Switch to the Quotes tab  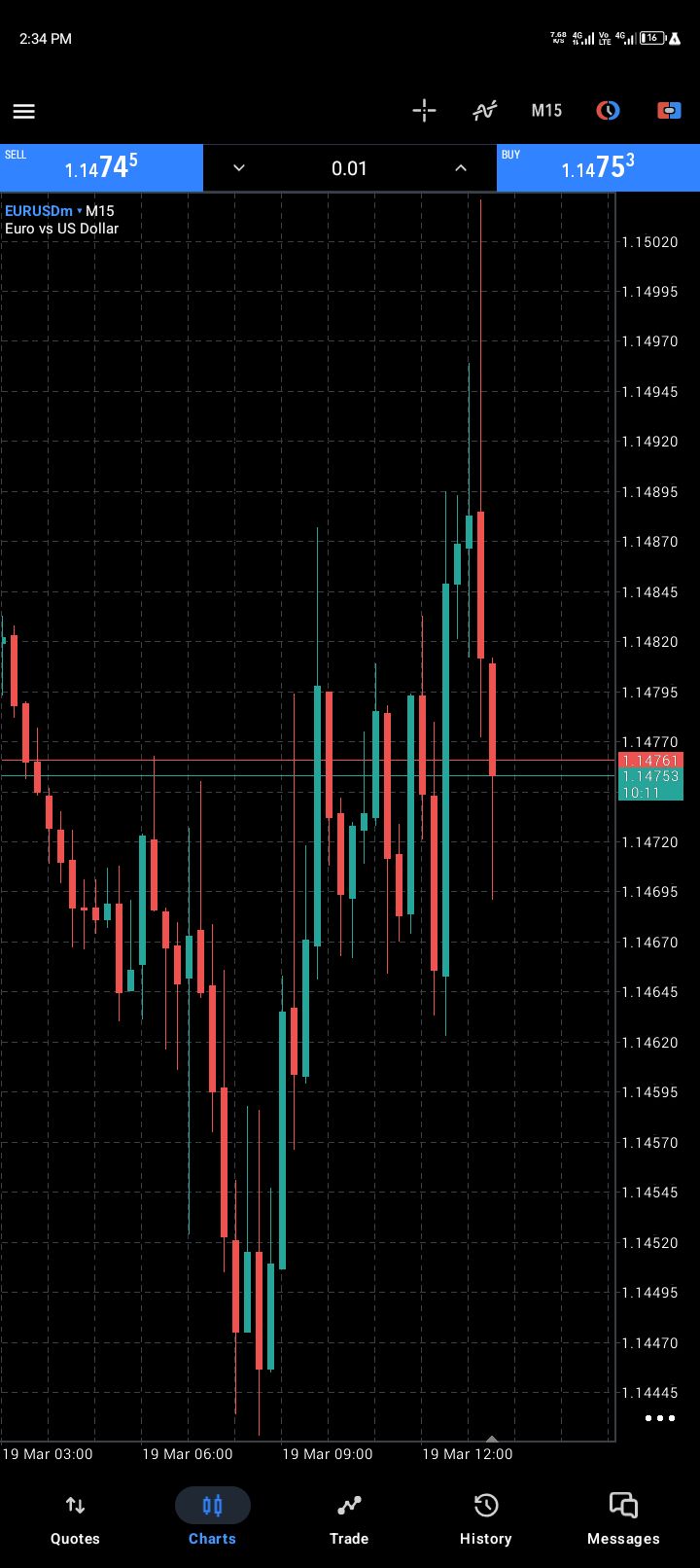(x=75, y=1519)
